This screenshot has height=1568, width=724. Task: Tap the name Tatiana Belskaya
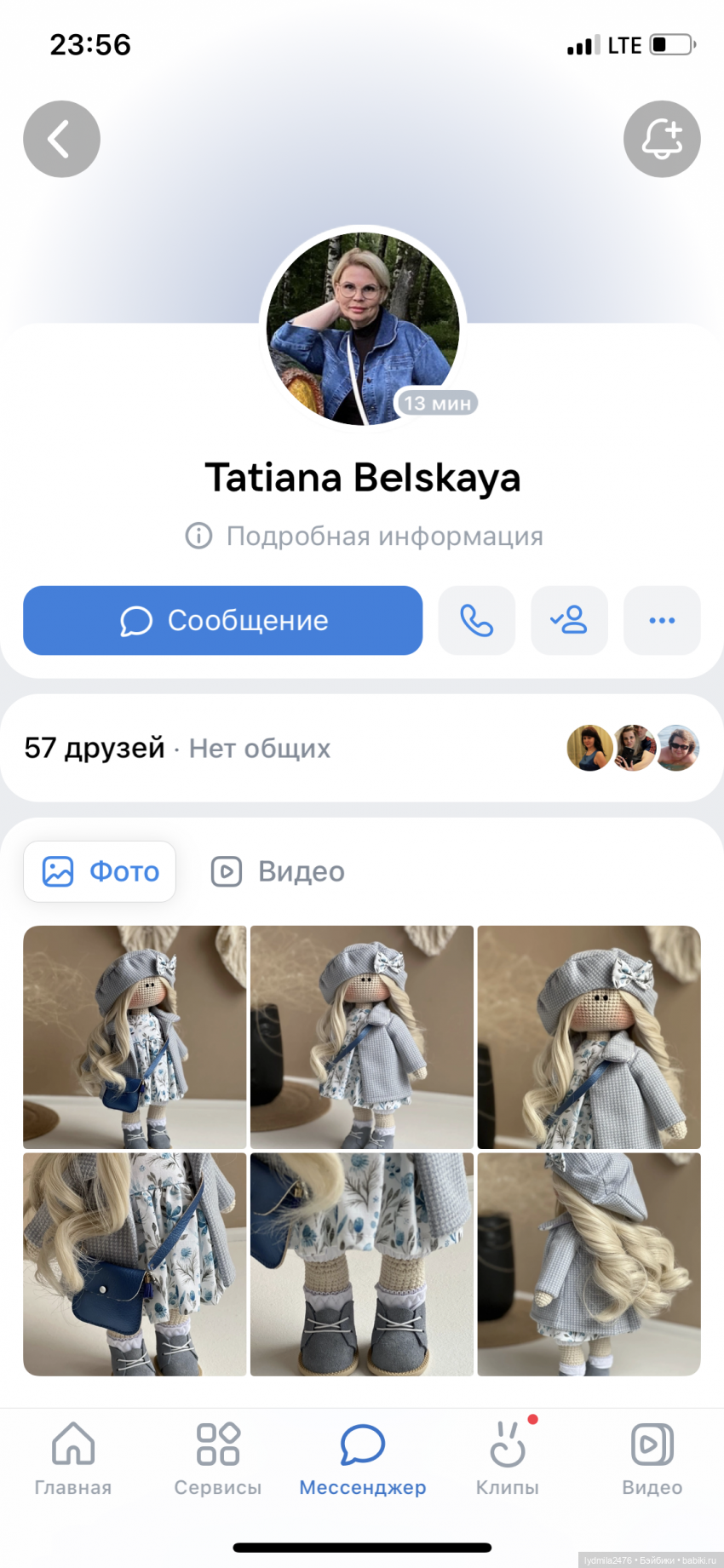click(x=362, y=477)
